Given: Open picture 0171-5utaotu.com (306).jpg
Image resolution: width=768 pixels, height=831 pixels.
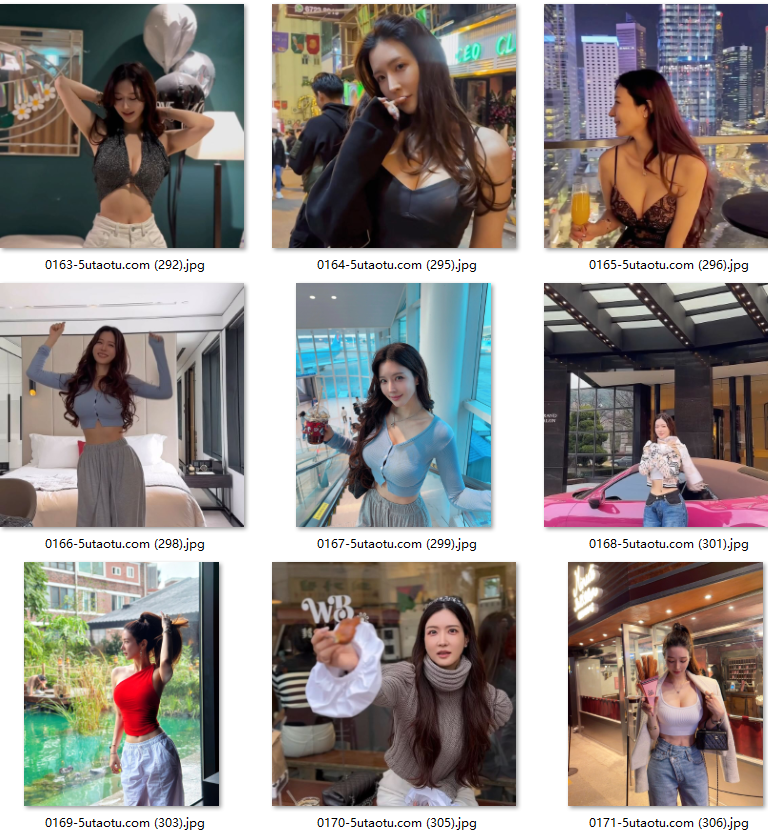Looking at the screenshot, I should tap(667, 684).
